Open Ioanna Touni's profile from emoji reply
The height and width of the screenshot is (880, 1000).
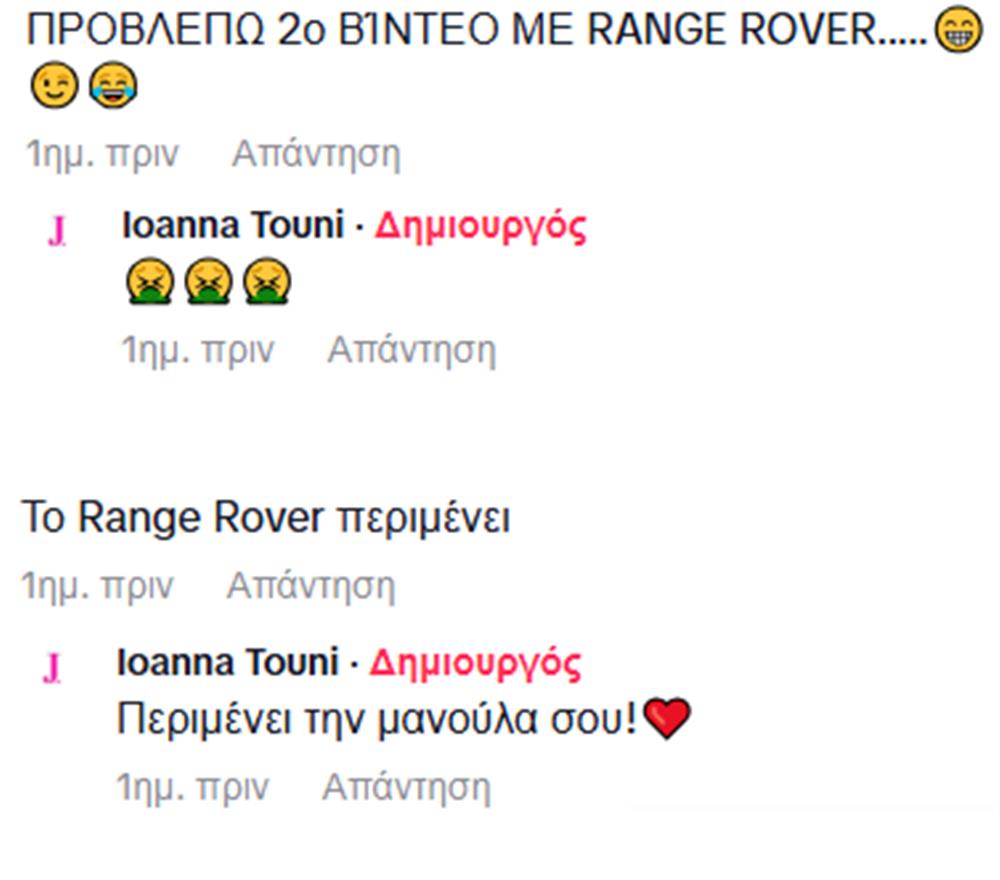point(232,226)
